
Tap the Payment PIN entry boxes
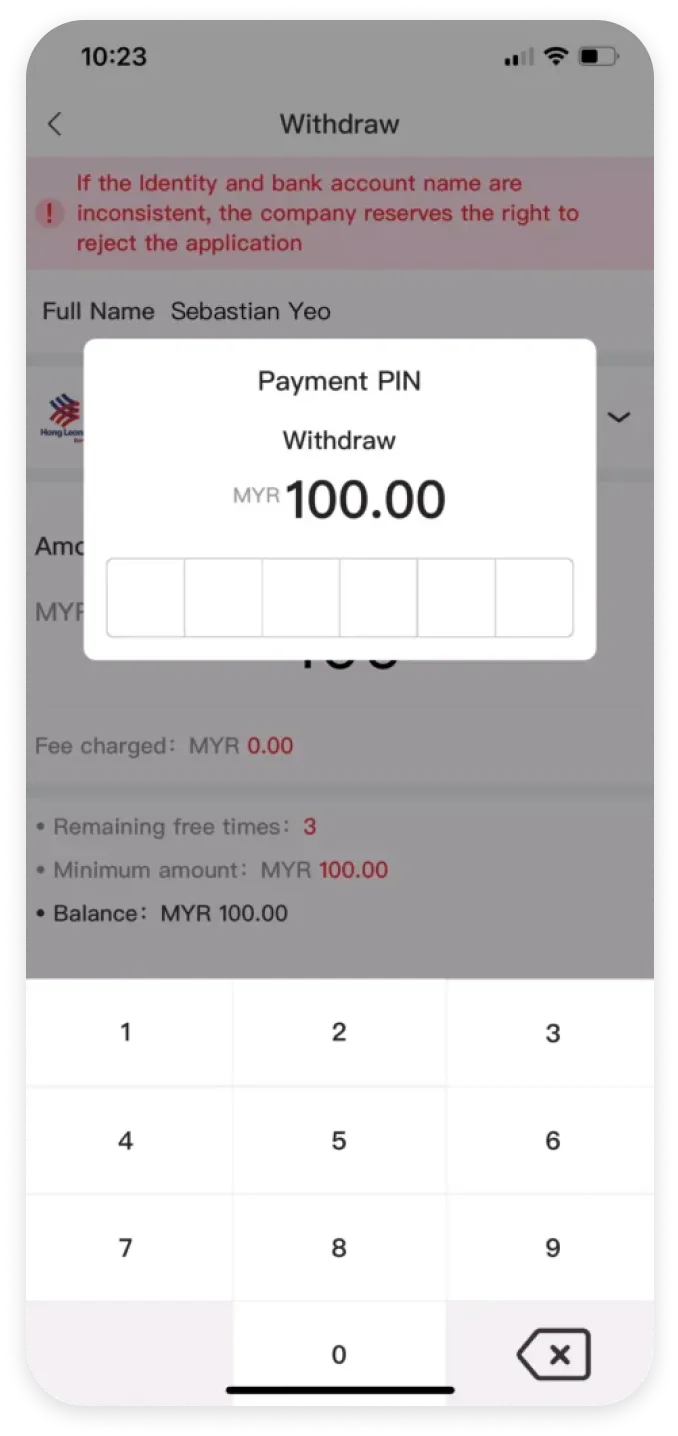[x=339, y=597]
